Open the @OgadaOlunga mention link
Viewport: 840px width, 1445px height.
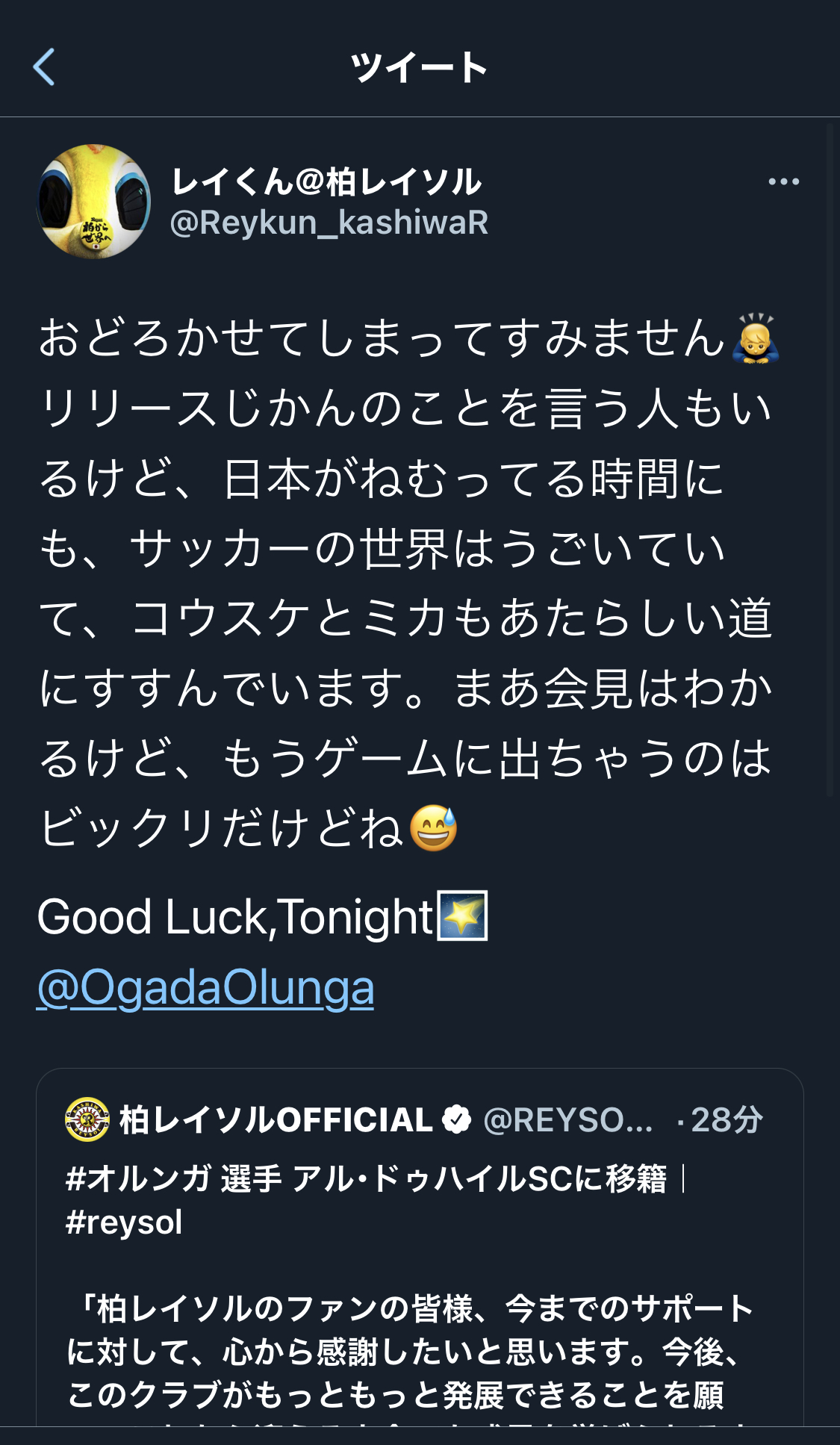click(205, 987)
